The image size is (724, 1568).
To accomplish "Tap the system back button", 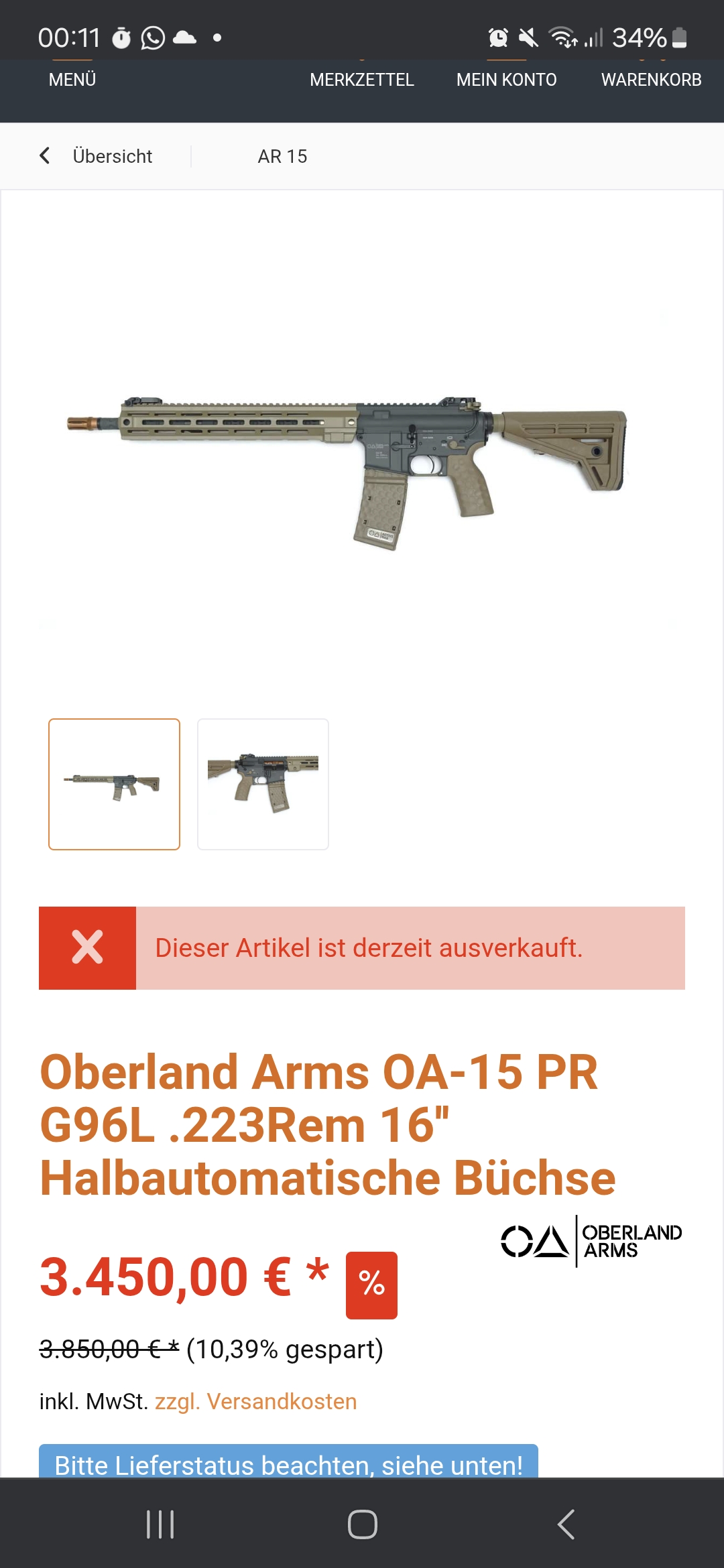I will click(566, 1524).
